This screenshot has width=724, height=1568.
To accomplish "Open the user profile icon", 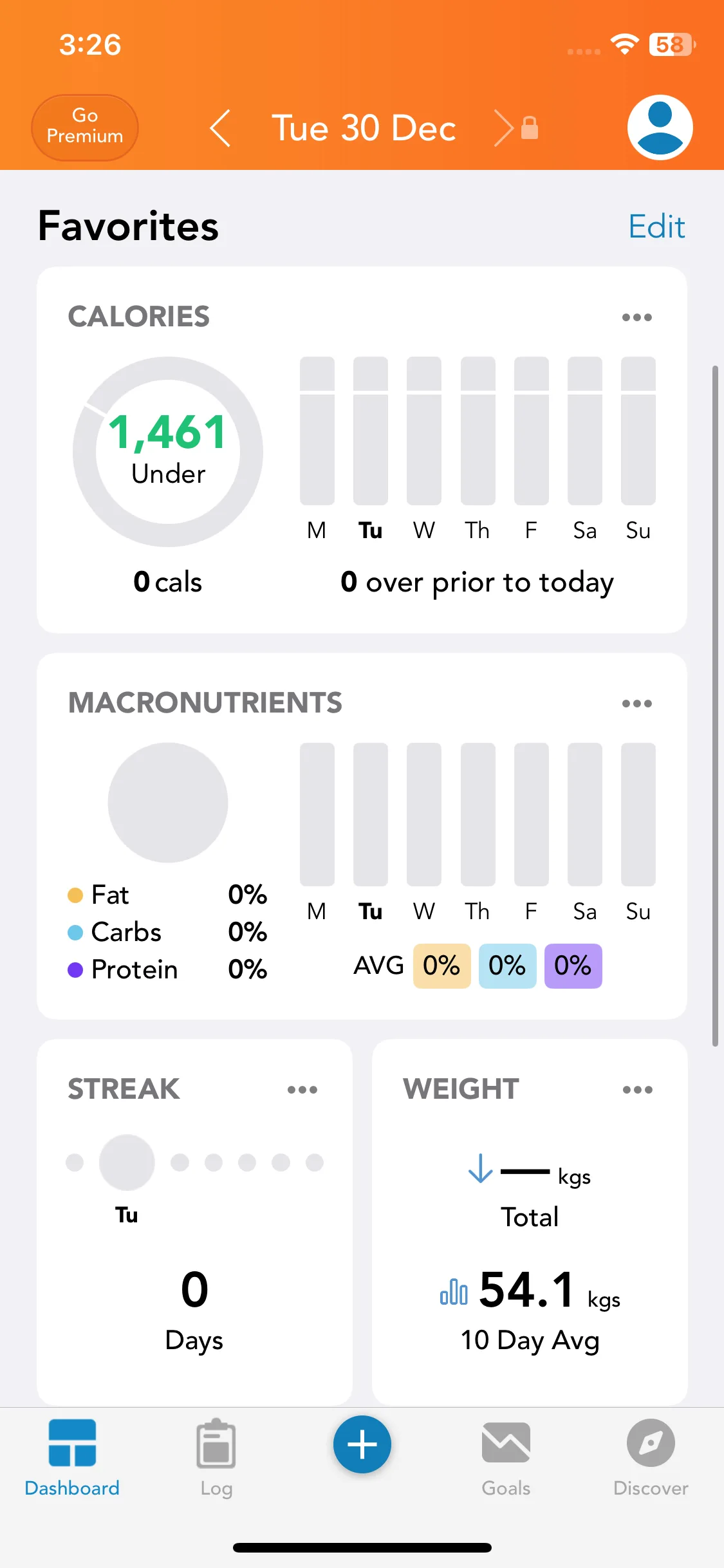I will (x=660, y=127).
